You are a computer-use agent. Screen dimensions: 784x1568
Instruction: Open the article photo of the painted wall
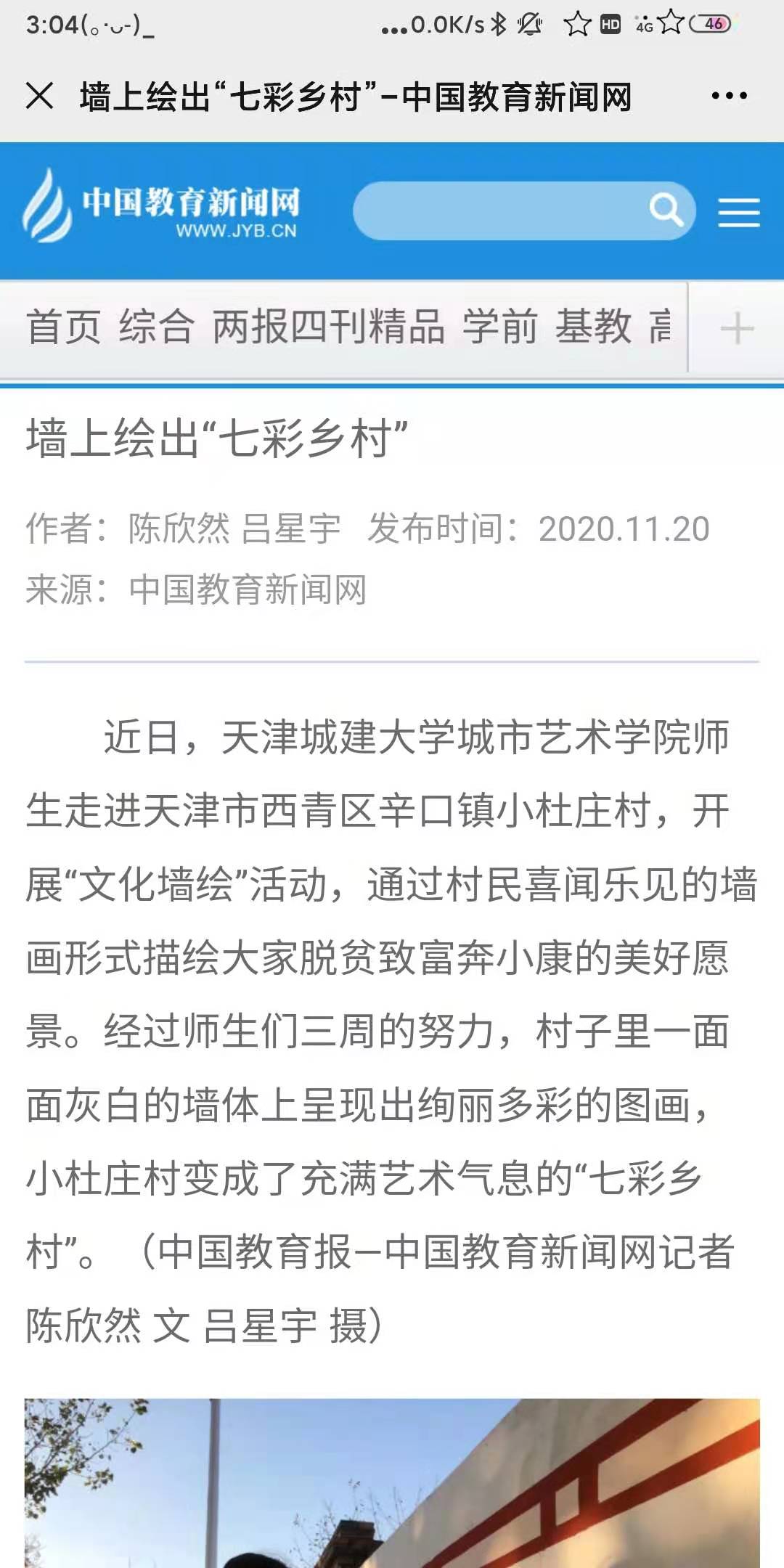point(392,1482)
